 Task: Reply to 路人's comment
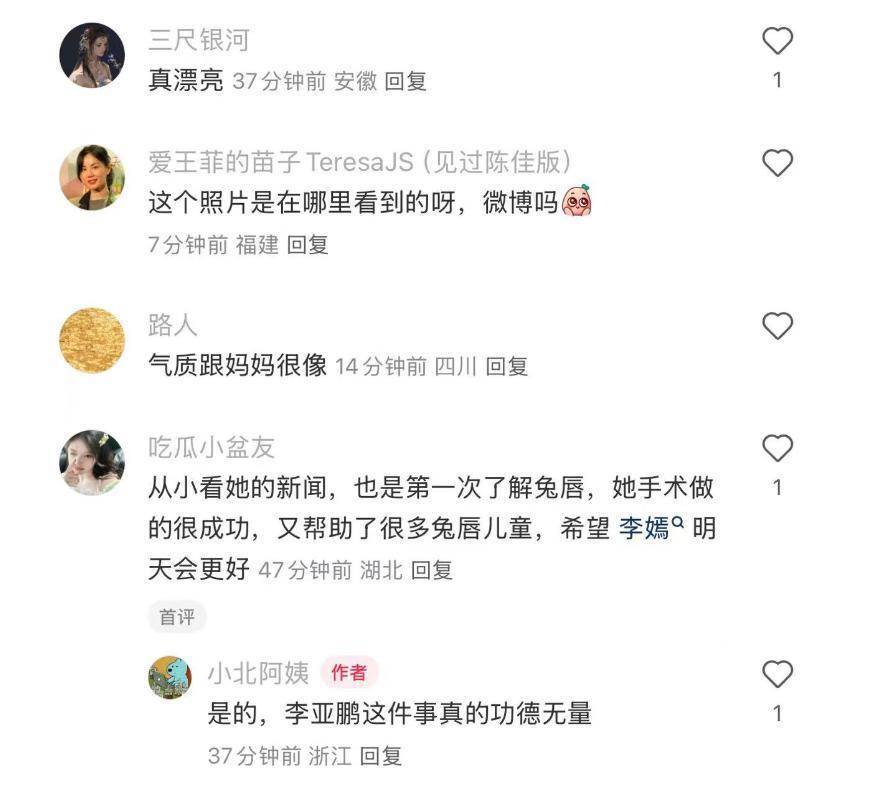[507, 367]
